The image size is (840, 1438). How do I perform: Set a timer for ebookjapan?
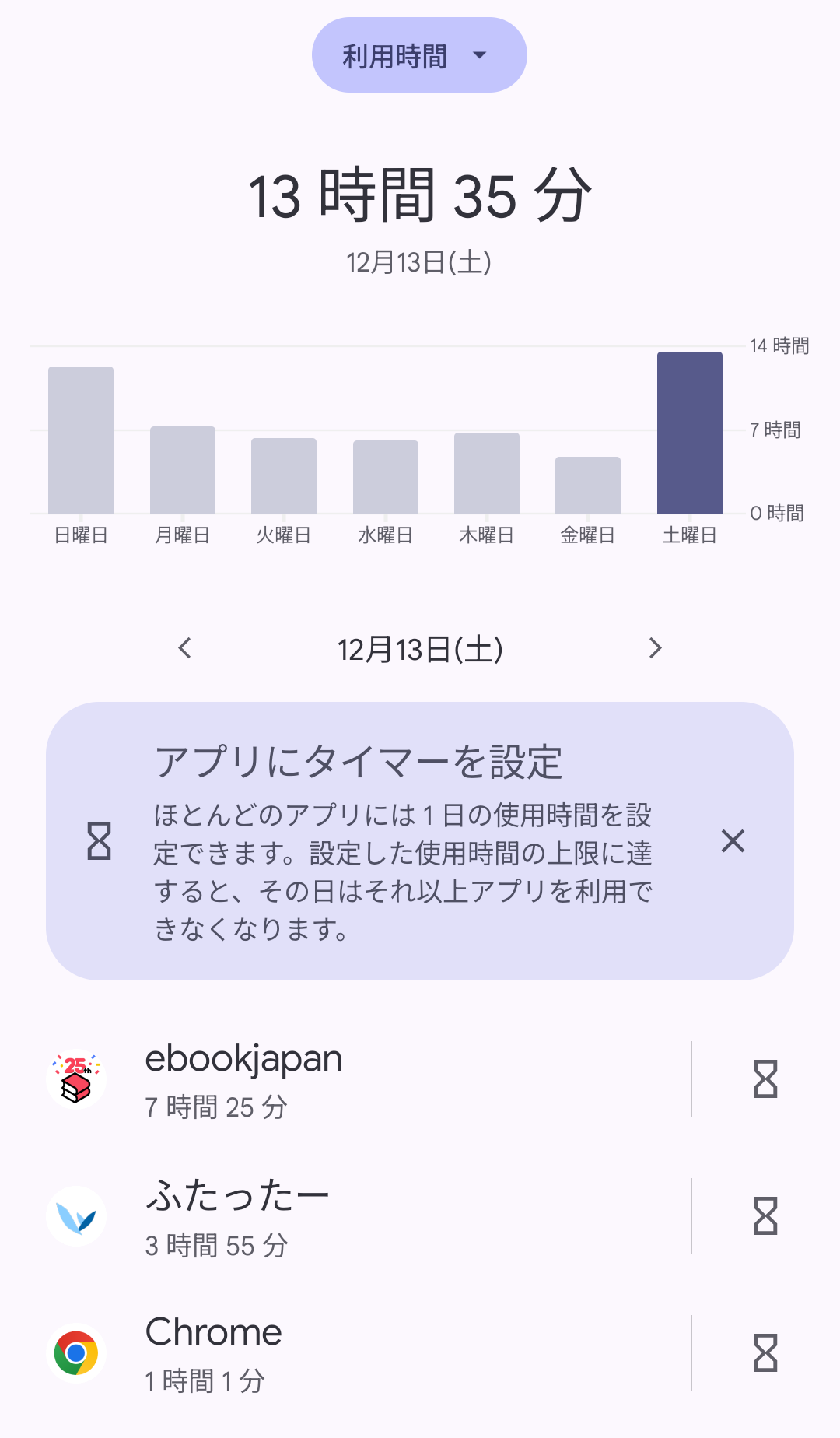point(765,1080)
